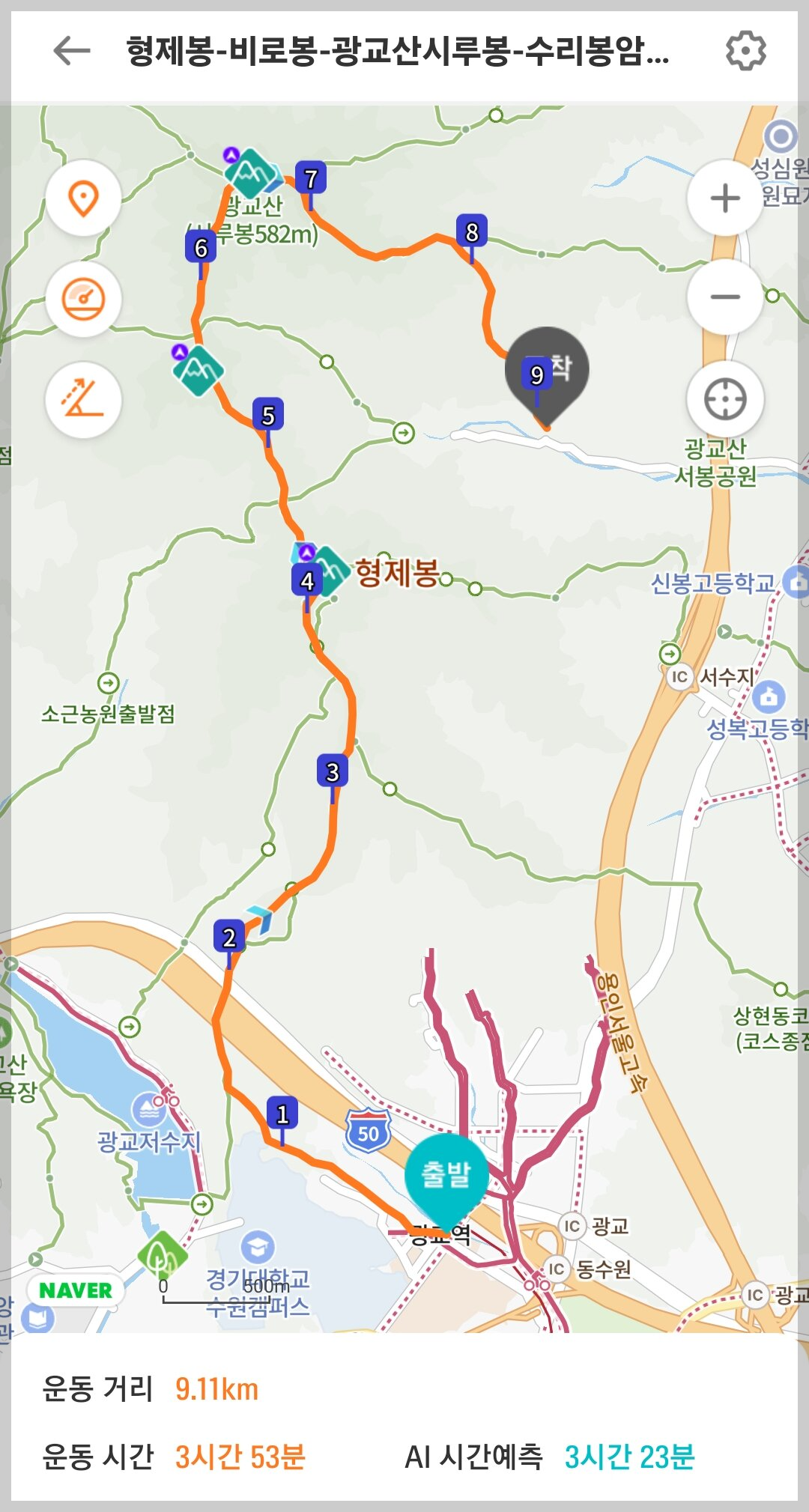
Task: Center map on my current location
Action: [725, 399]
